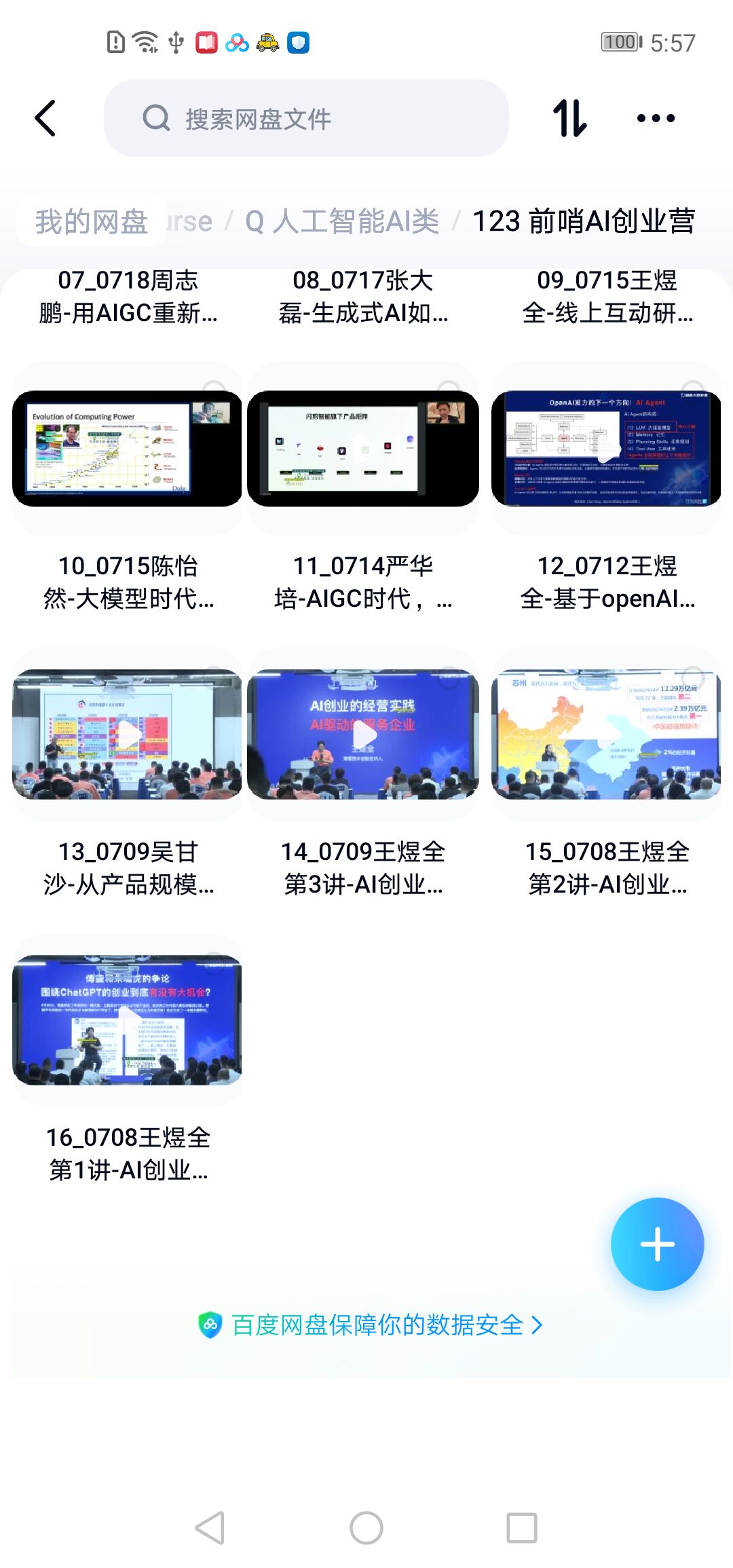This screenshot has width=733, height=1568.
Task: Open the three-dot overflow menu
Action: (656, 119)
